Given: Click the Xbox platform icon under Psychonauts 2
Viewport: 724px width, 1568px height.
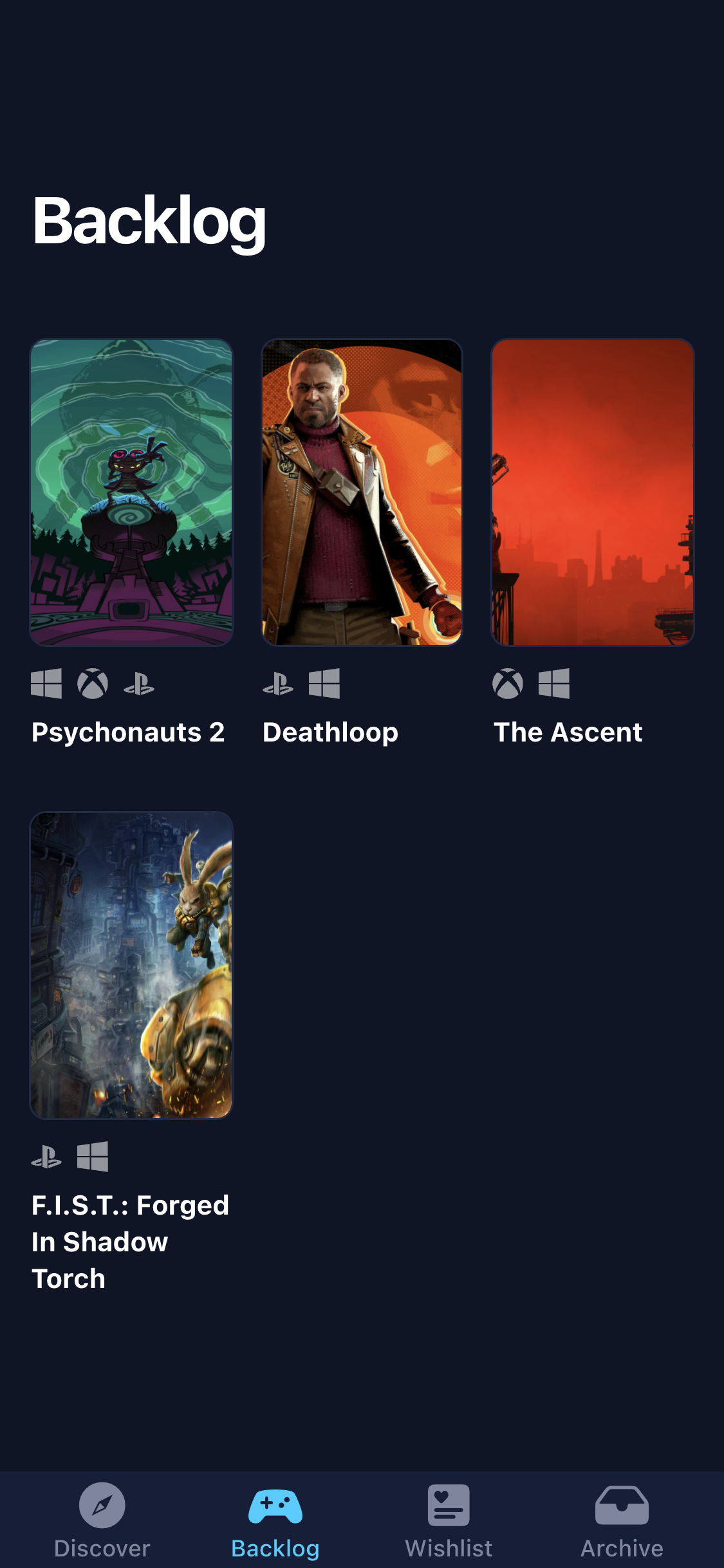Looking at the screenshot, I should pos(92,684).
